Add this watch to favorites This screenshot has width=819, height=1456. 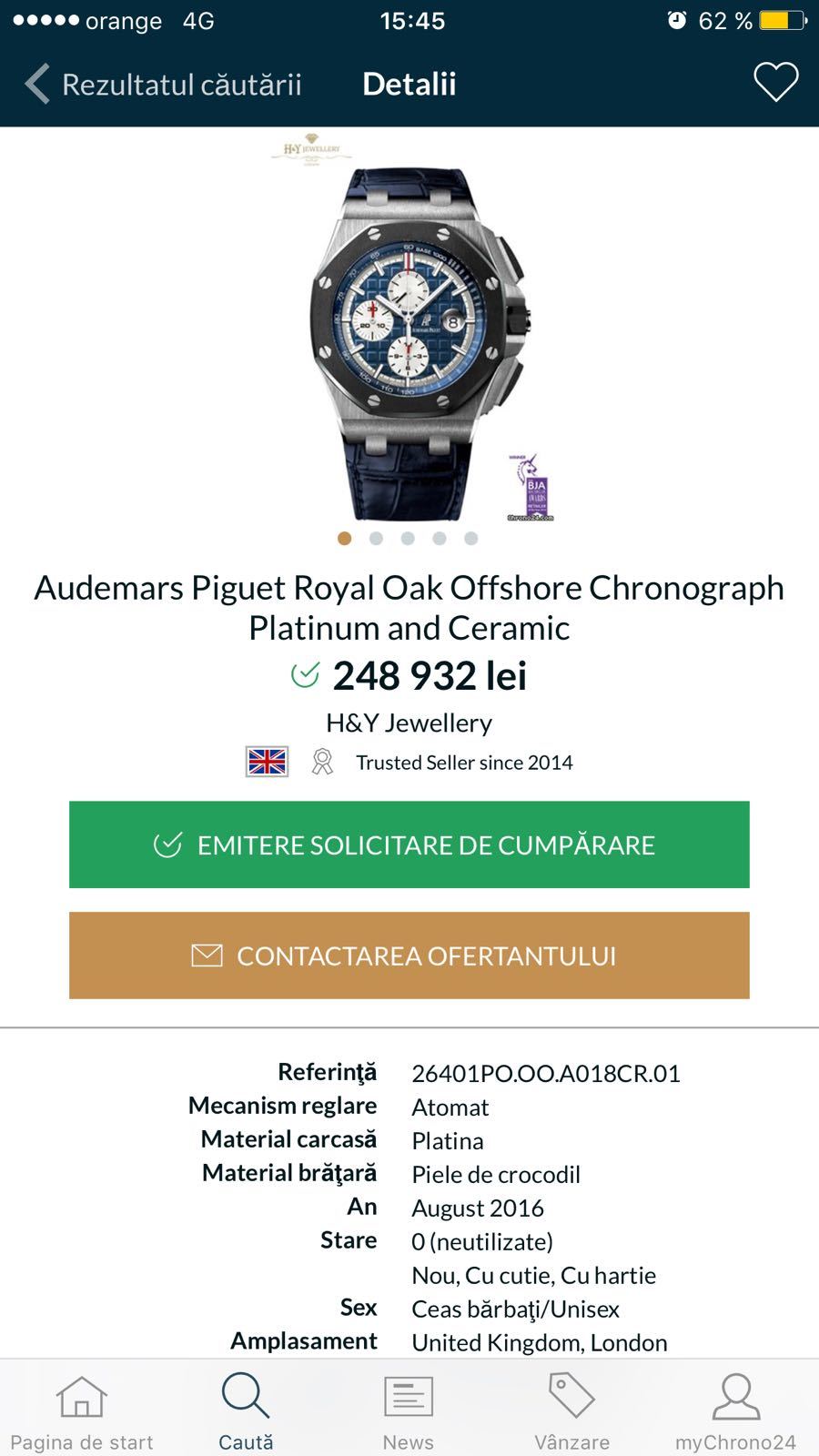775,83
